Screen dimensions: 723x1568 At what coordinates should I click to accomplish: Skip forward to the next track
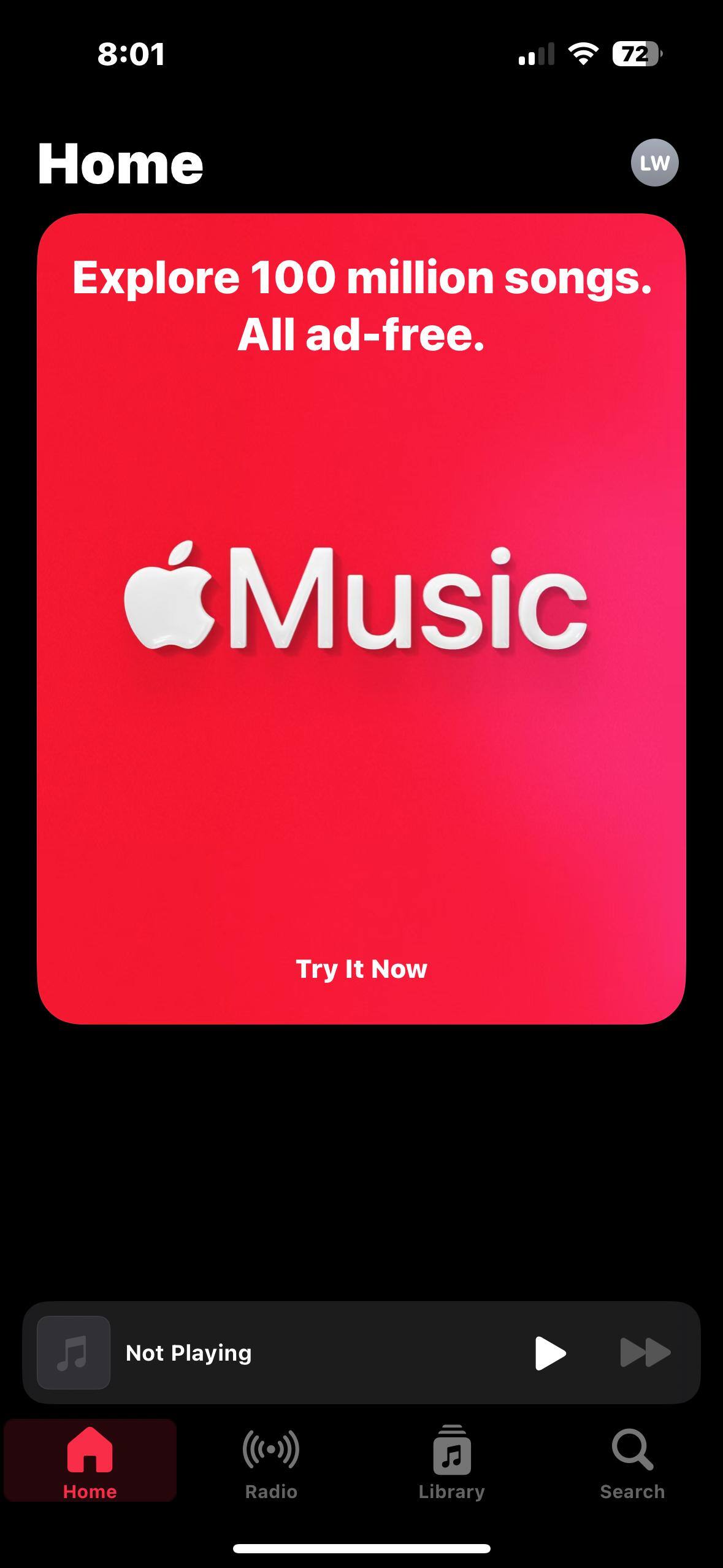645,1353
